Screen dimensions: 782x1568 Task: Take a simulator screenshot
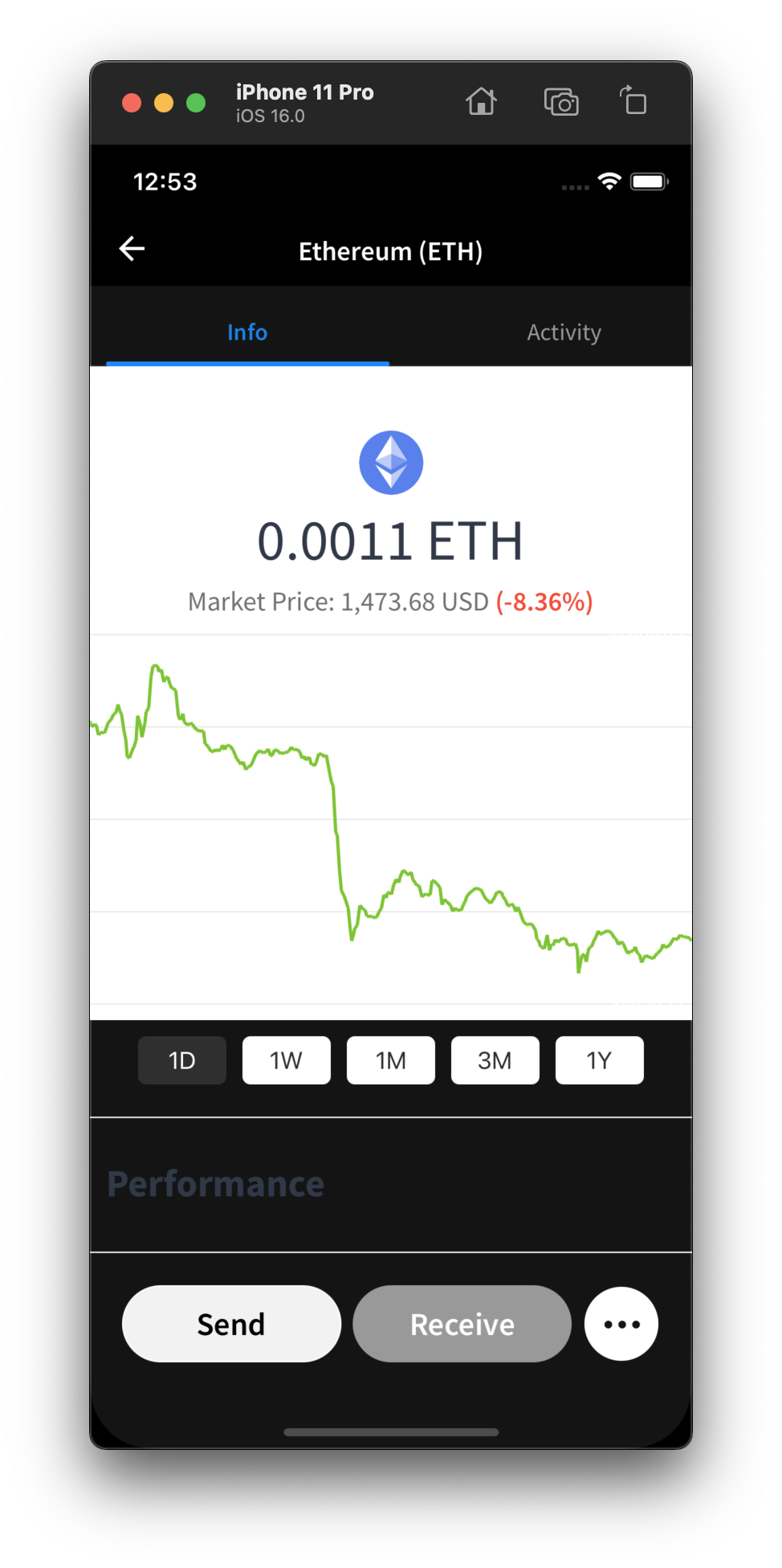(x=561, y=102)
